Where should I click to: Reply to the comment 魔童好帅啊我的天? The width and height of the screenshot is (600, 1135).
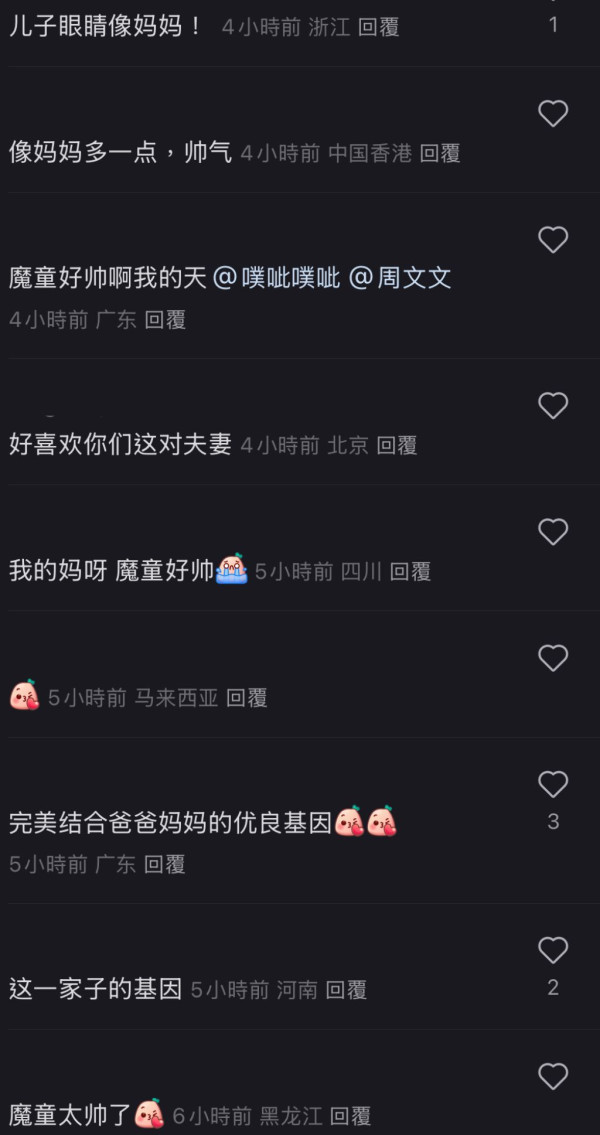tap(165, 320)
